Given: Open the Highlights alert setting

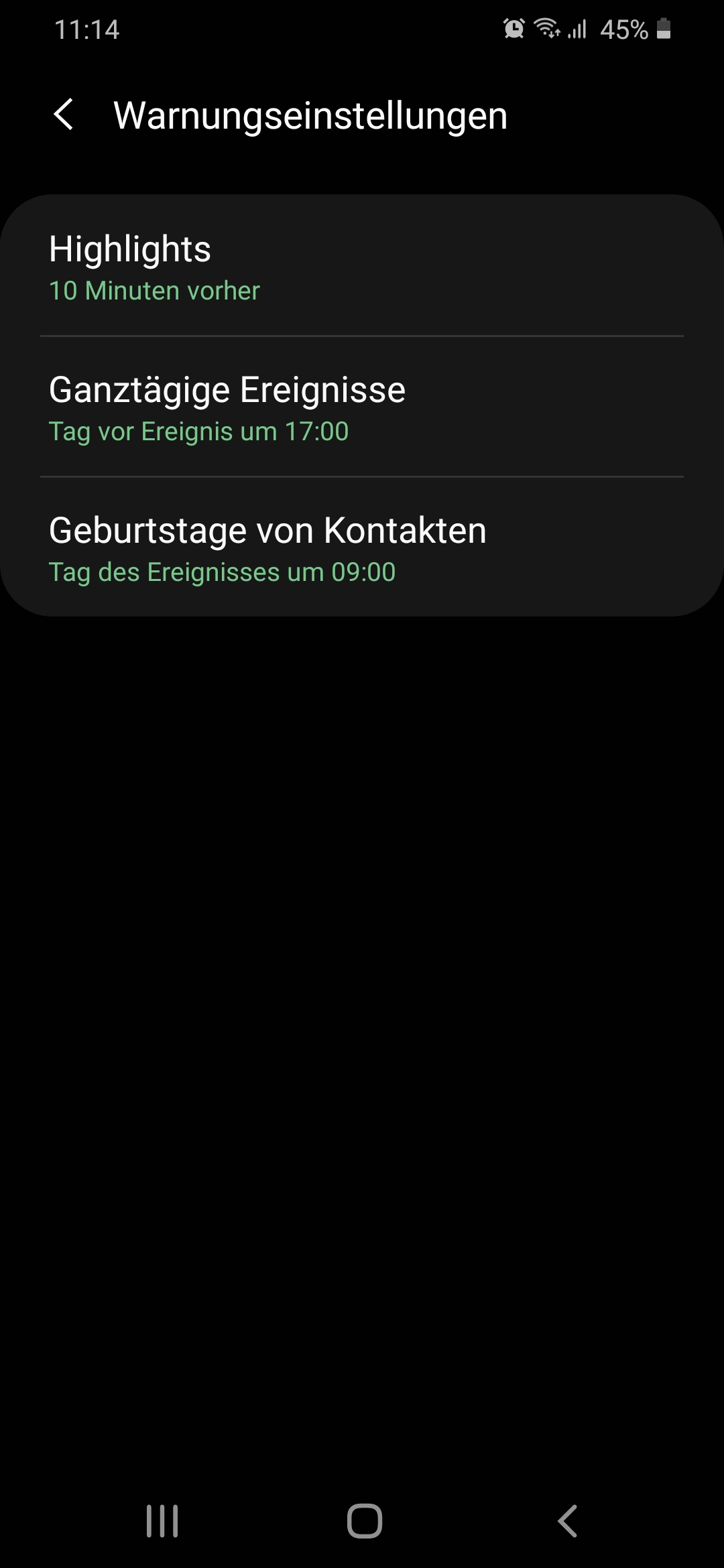Looking at the screenshot, I should (362, 267).
